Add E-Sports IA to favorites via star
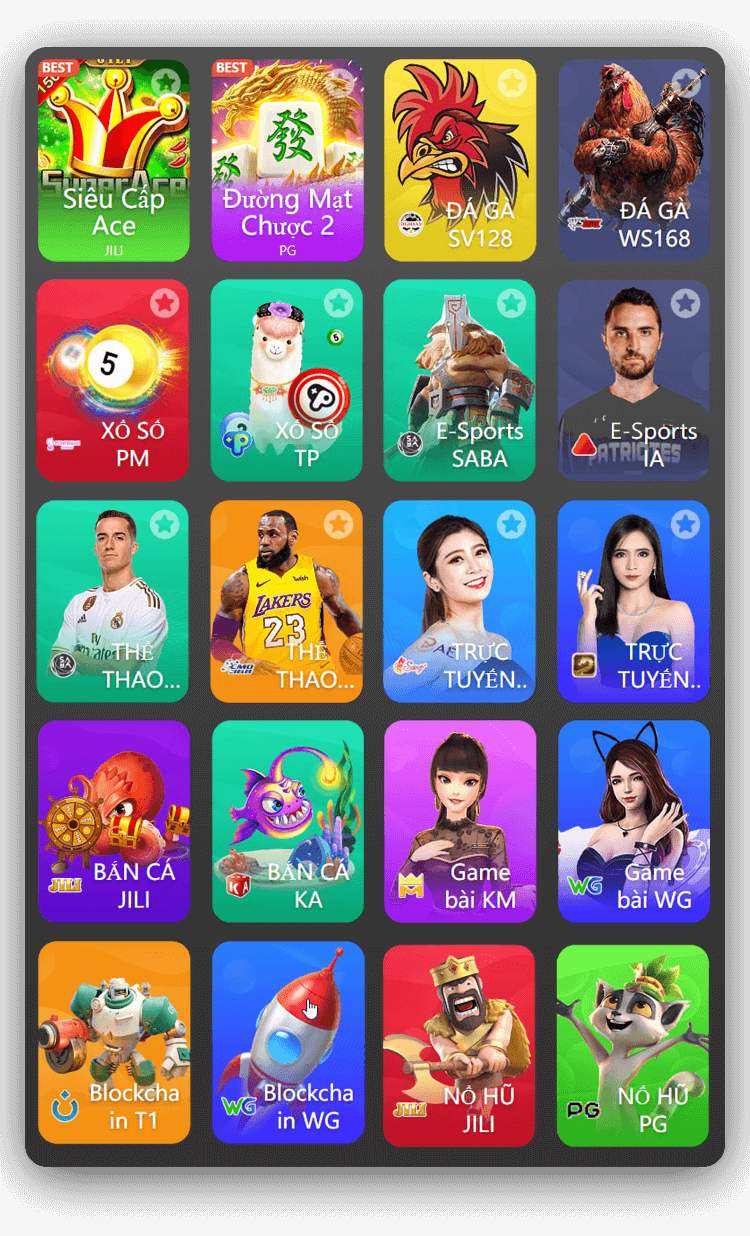Image resolution: width=750 pixels, height=1236 pixels. pyautogui.click(x=685, y=303)
